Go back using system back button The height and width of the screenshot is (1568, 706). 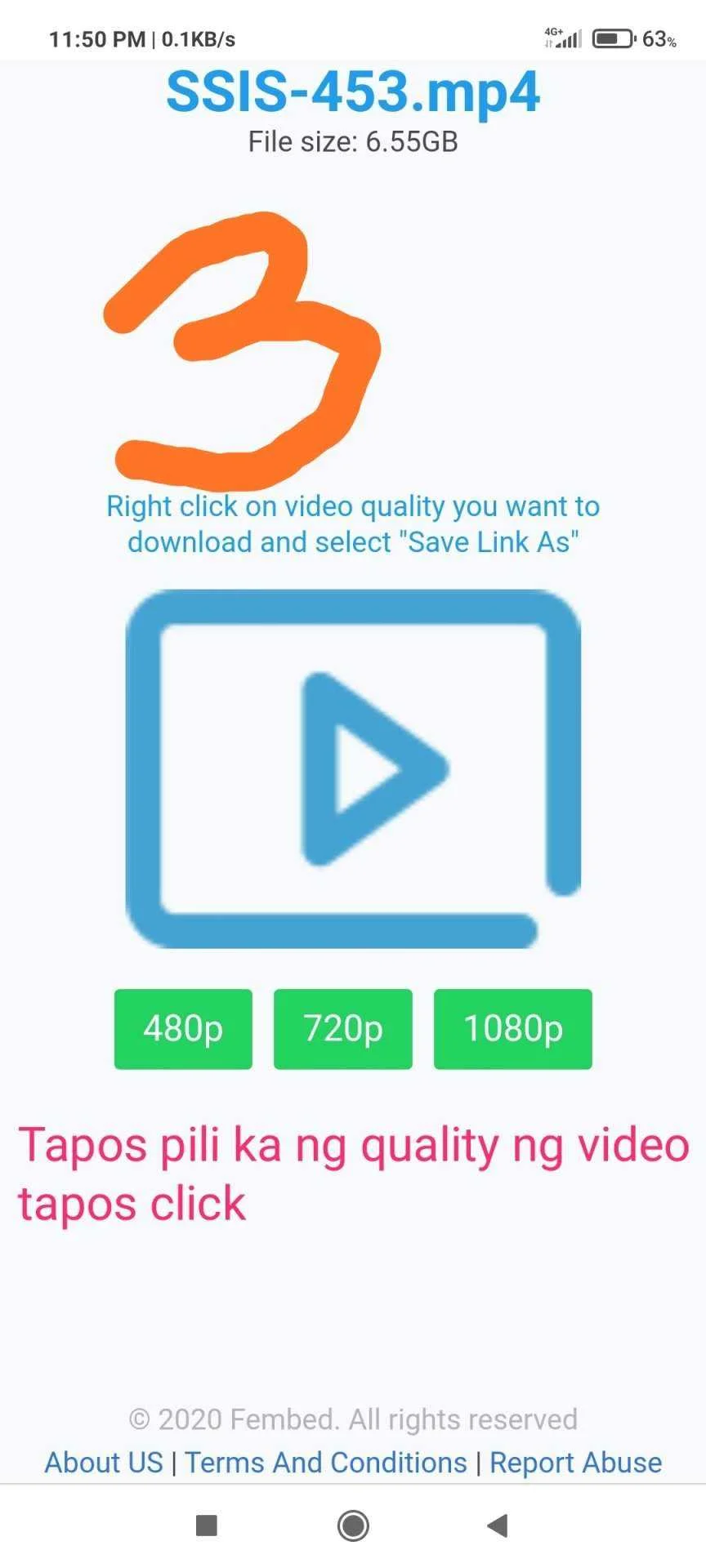click(497, 1525)
